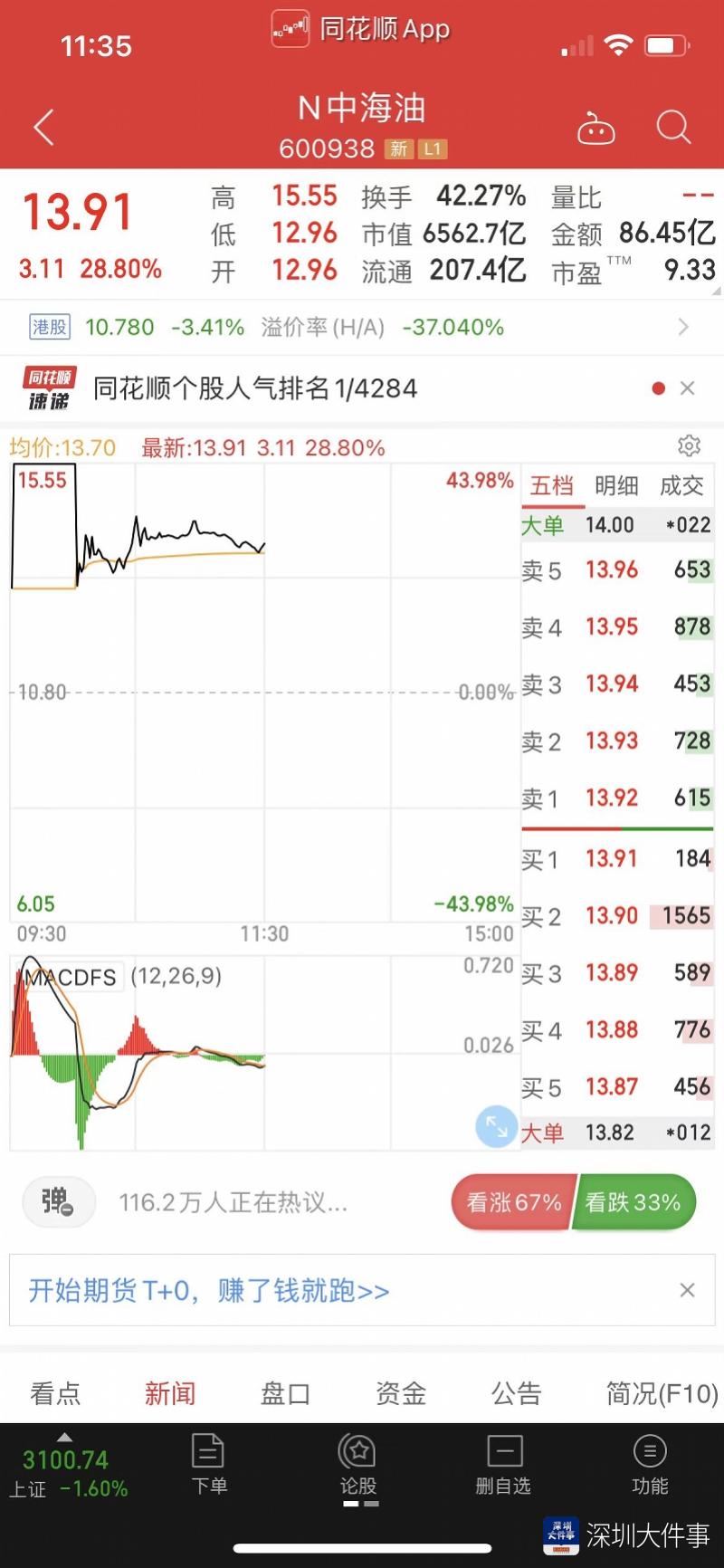Open chart settings via the gear icon
Screen dimensions: 724x1568
[689, 445]
